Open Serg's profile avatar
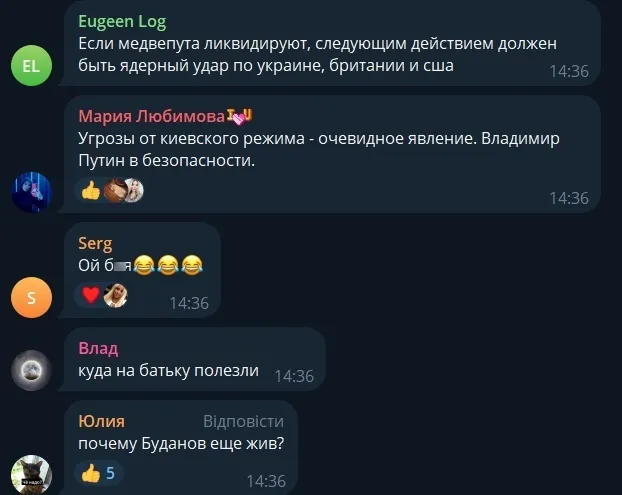The image size is (622, 495). click(31, 297)
